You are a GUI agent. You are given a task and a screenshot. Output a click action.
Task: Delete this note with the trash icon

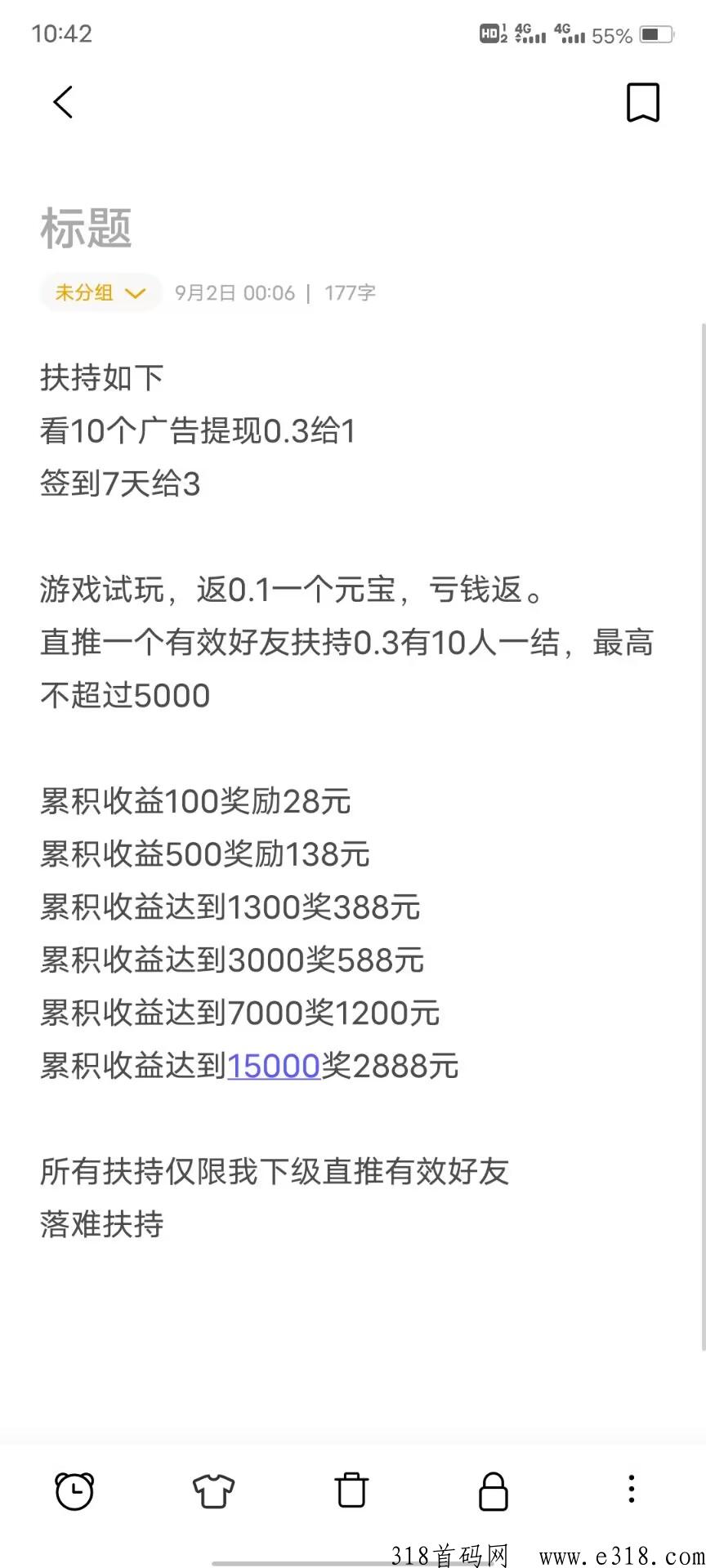pyautogui.click(x=351, y=1490)
